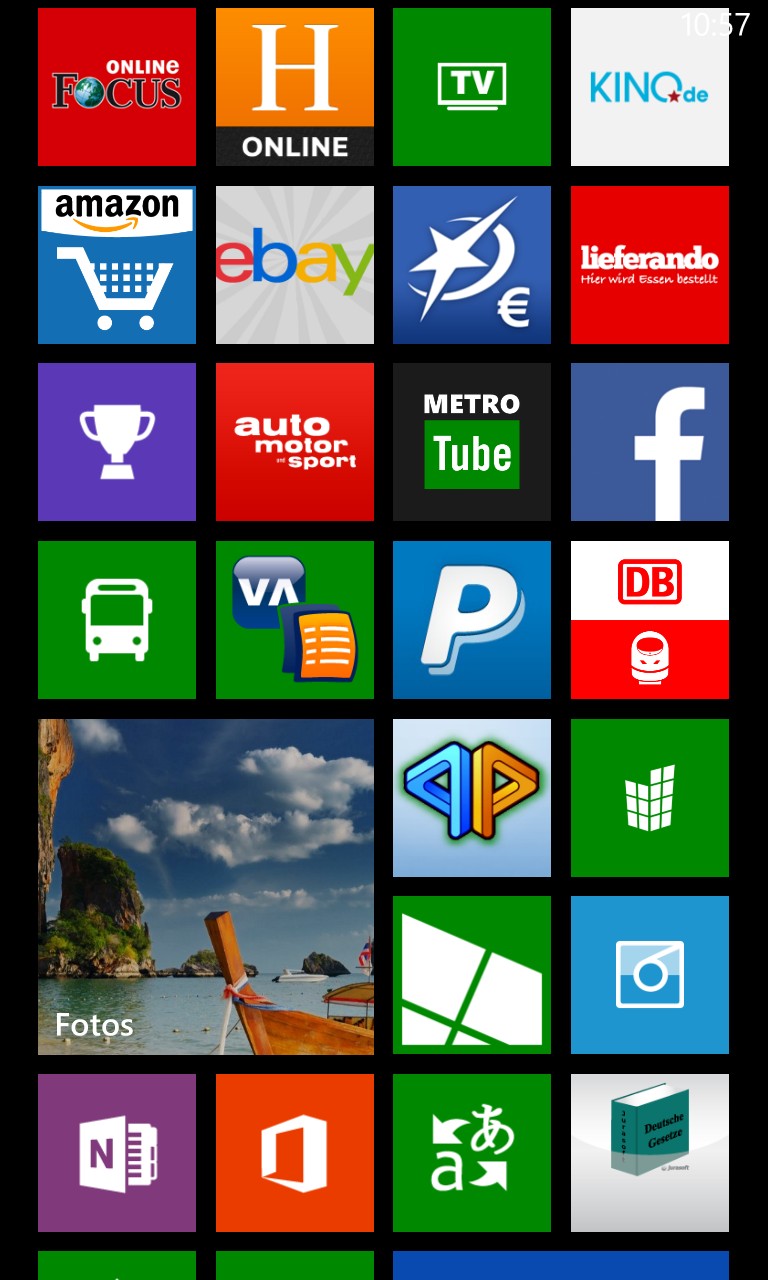Tap the H Online tile

(x=295, y=87)
